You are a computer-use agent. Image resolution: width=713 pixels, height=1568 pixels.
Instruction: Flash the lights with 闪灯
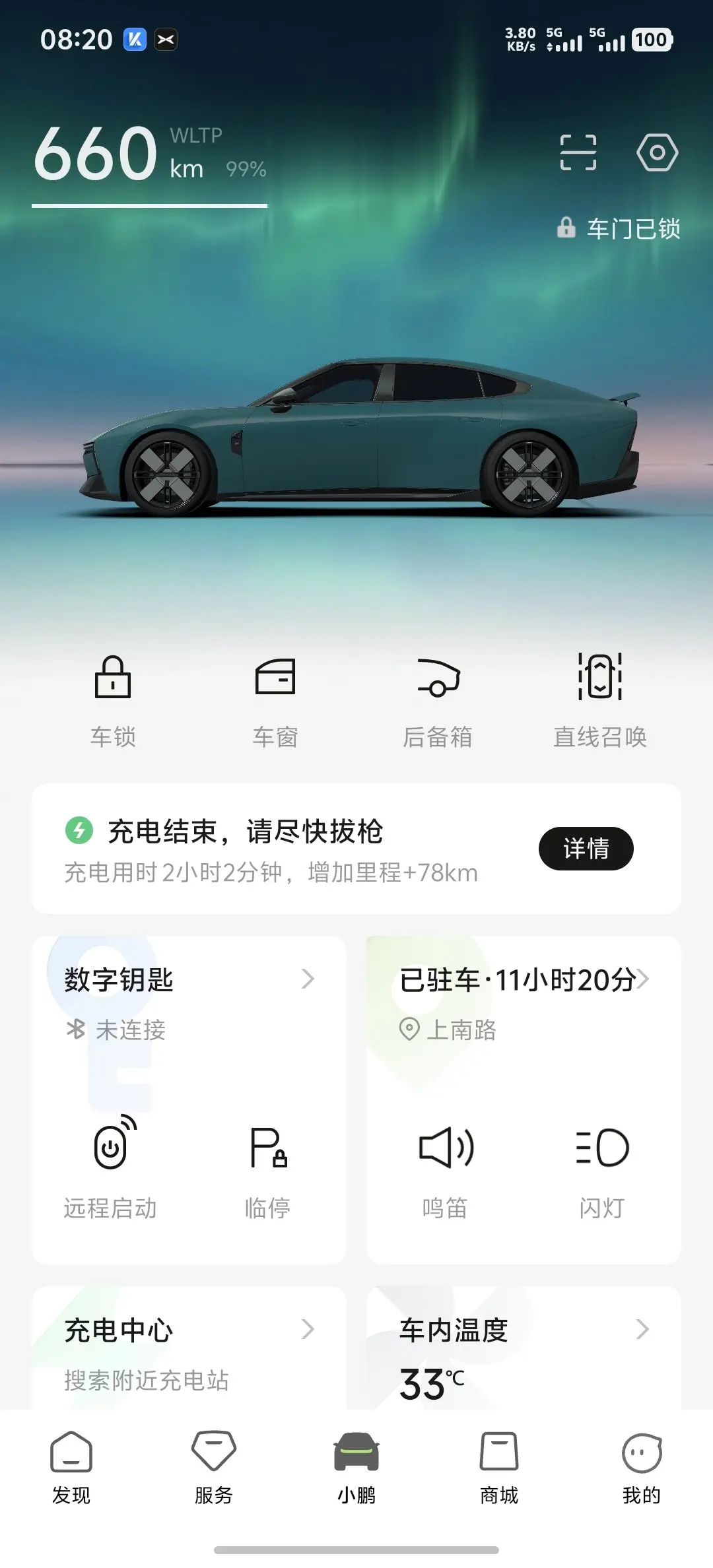tap(602, 1167)
